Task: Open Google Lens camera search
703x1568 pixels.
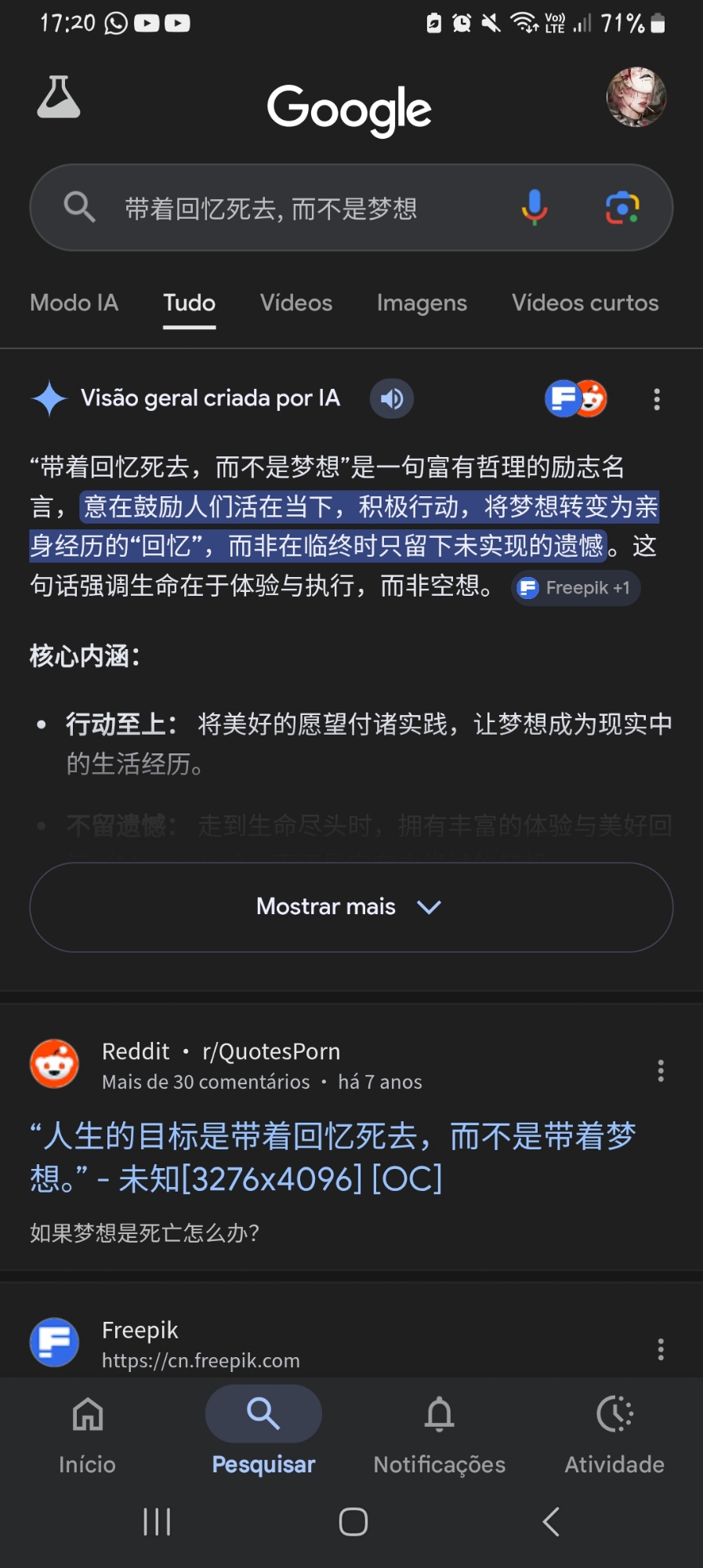Action: 622,208
